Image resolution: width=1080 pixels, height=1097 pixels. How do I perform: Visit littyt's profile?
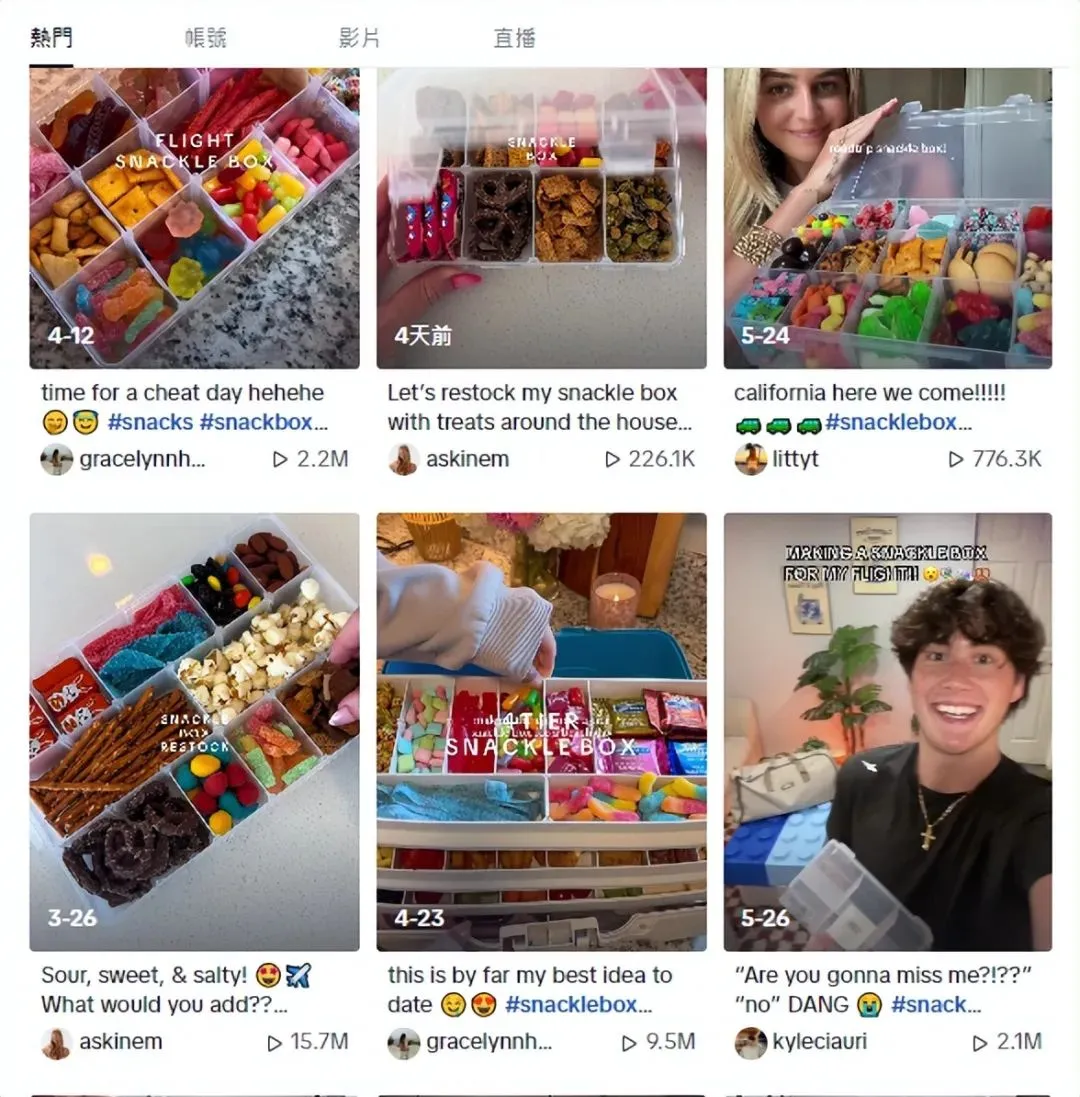click(x=795, y=459)
